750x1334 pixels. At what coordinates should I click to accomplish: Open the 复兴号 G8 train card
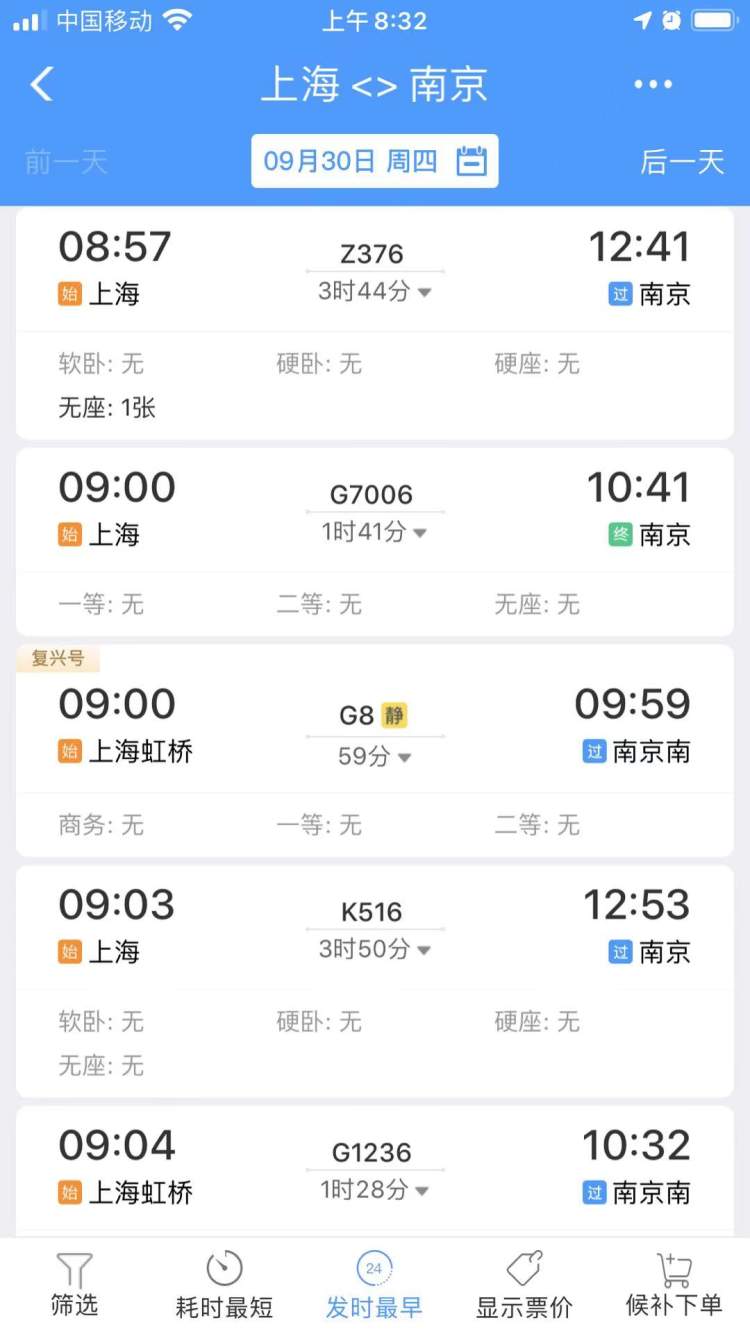coord(375,751)
